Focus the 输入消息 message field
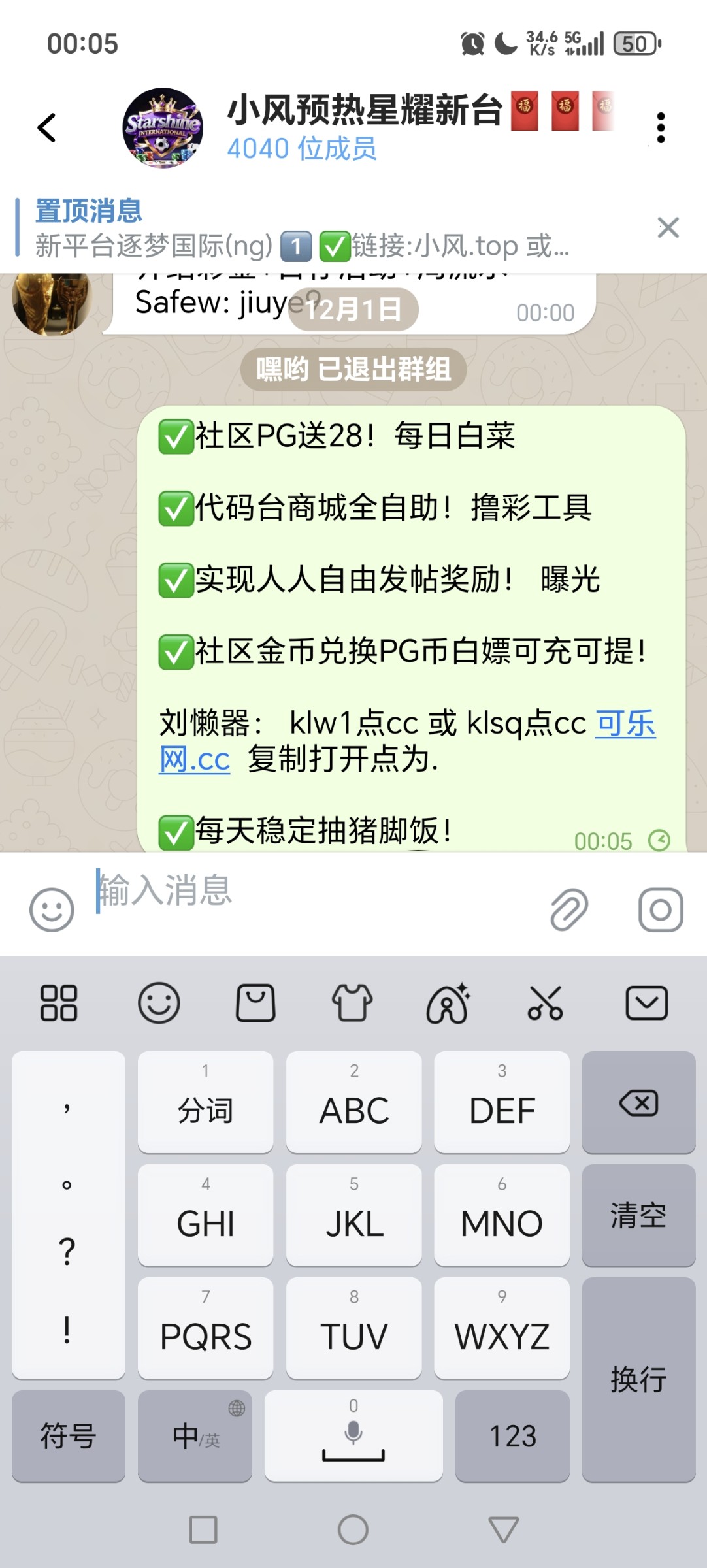This screenshot has height=1568, width=707. [314, 891]
